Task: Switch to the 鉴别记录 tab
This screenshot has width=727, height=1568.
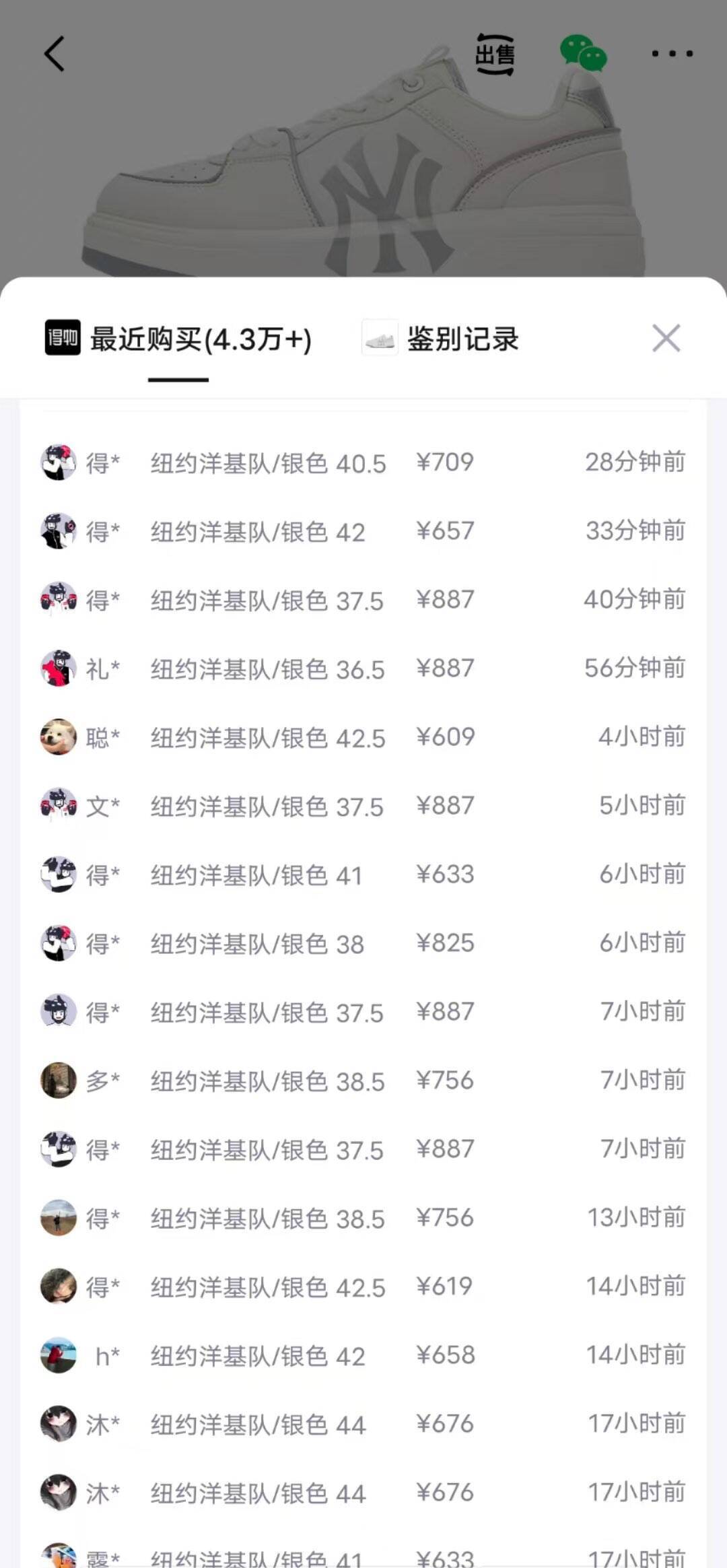Action: [x=463, y=339]
